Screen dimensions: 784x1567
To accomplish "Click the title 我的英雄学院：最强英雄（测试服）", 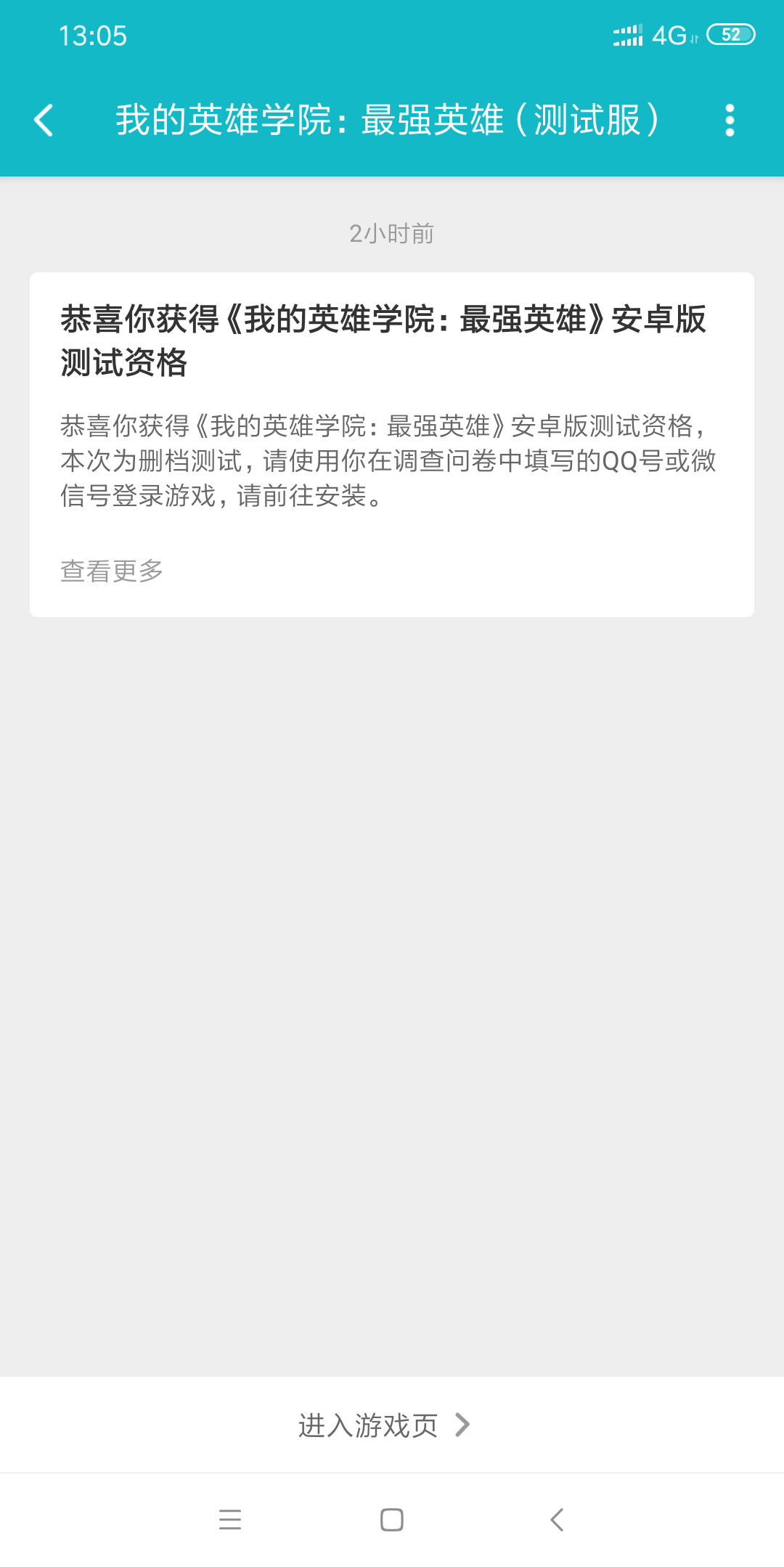I will pyautogui.click(x=388, y=120).
